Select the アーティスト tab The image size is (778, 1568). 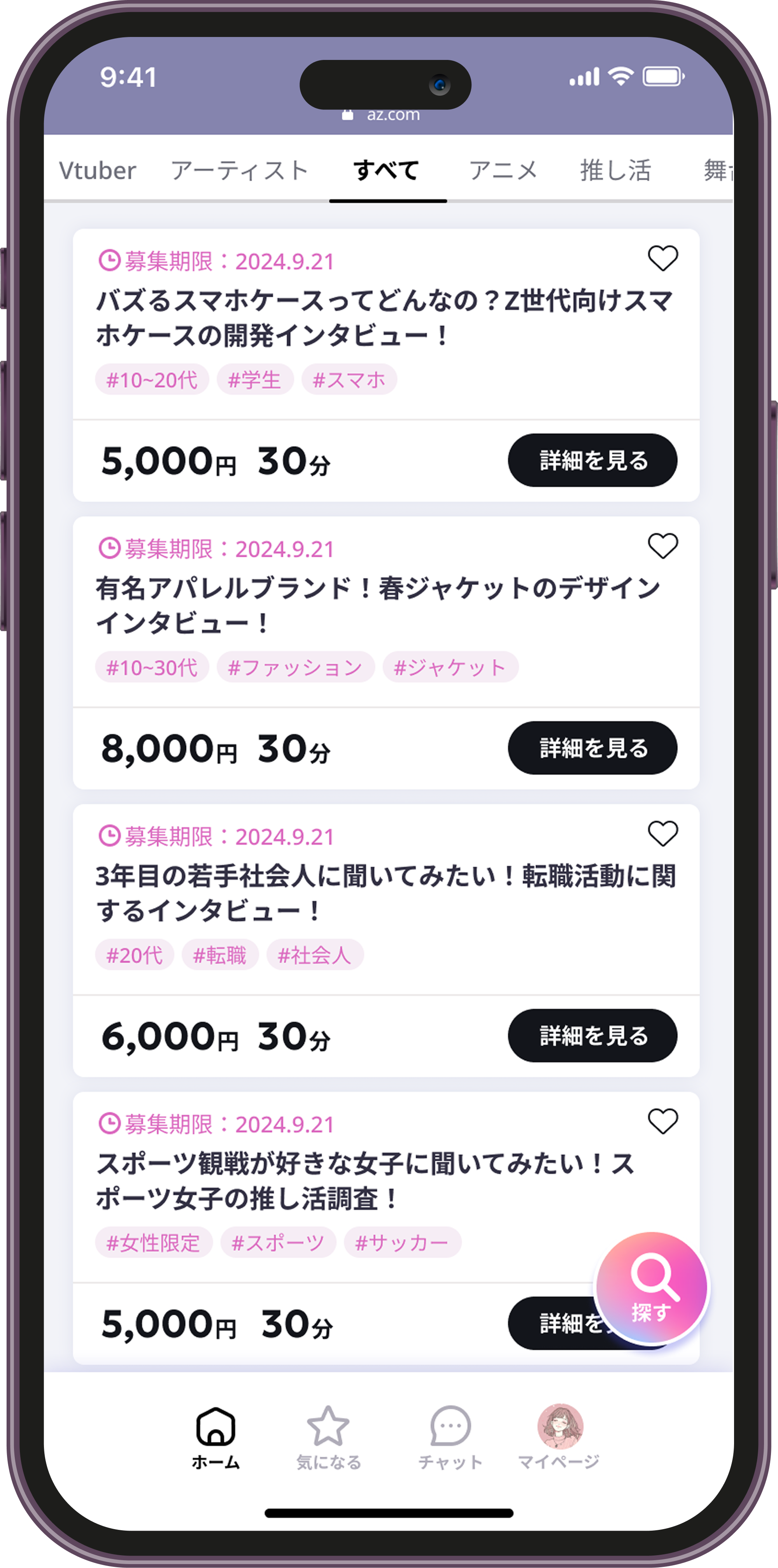point(239,170)
